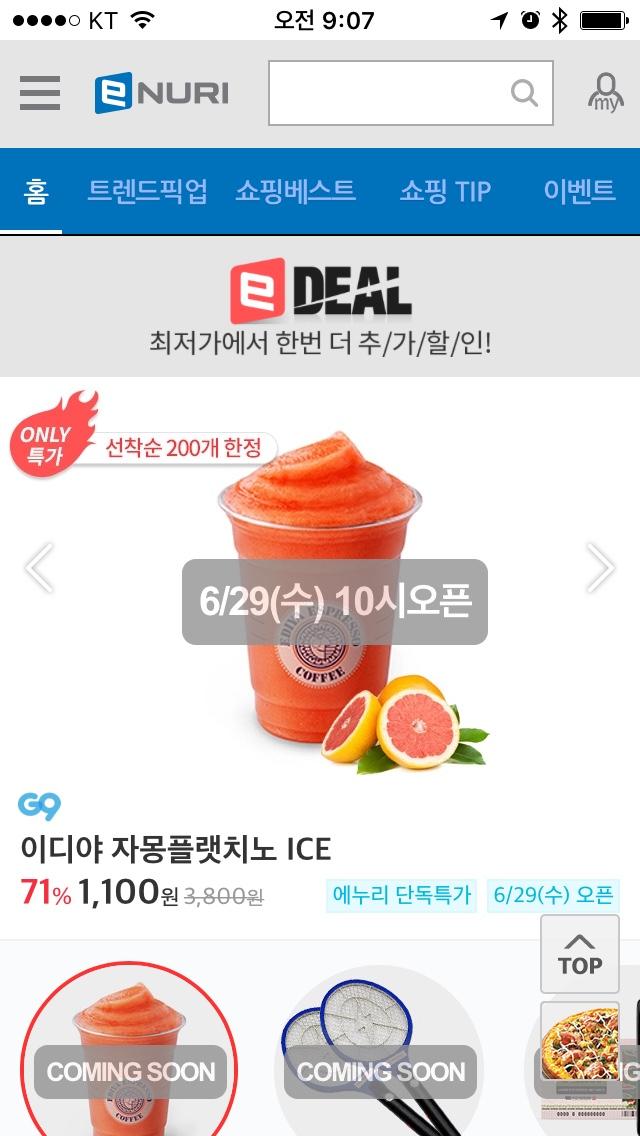This screenshot has height=1136, width=640.
Task: Open the hamburger drawer menu
Action: tap(40, 93)
